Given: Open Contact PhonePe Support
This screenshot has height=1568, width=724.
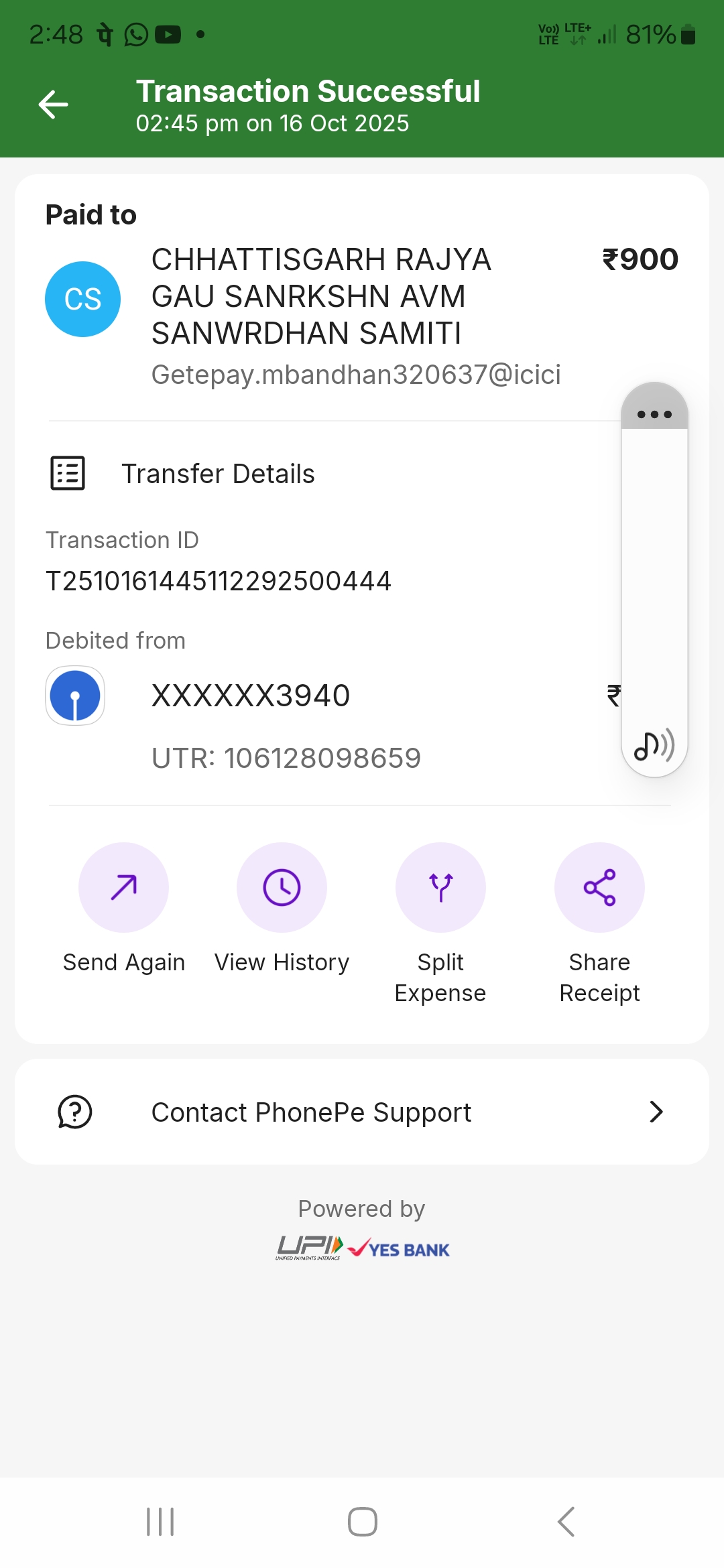Looking at the screenshot, I should click(x=362, y=1112).
